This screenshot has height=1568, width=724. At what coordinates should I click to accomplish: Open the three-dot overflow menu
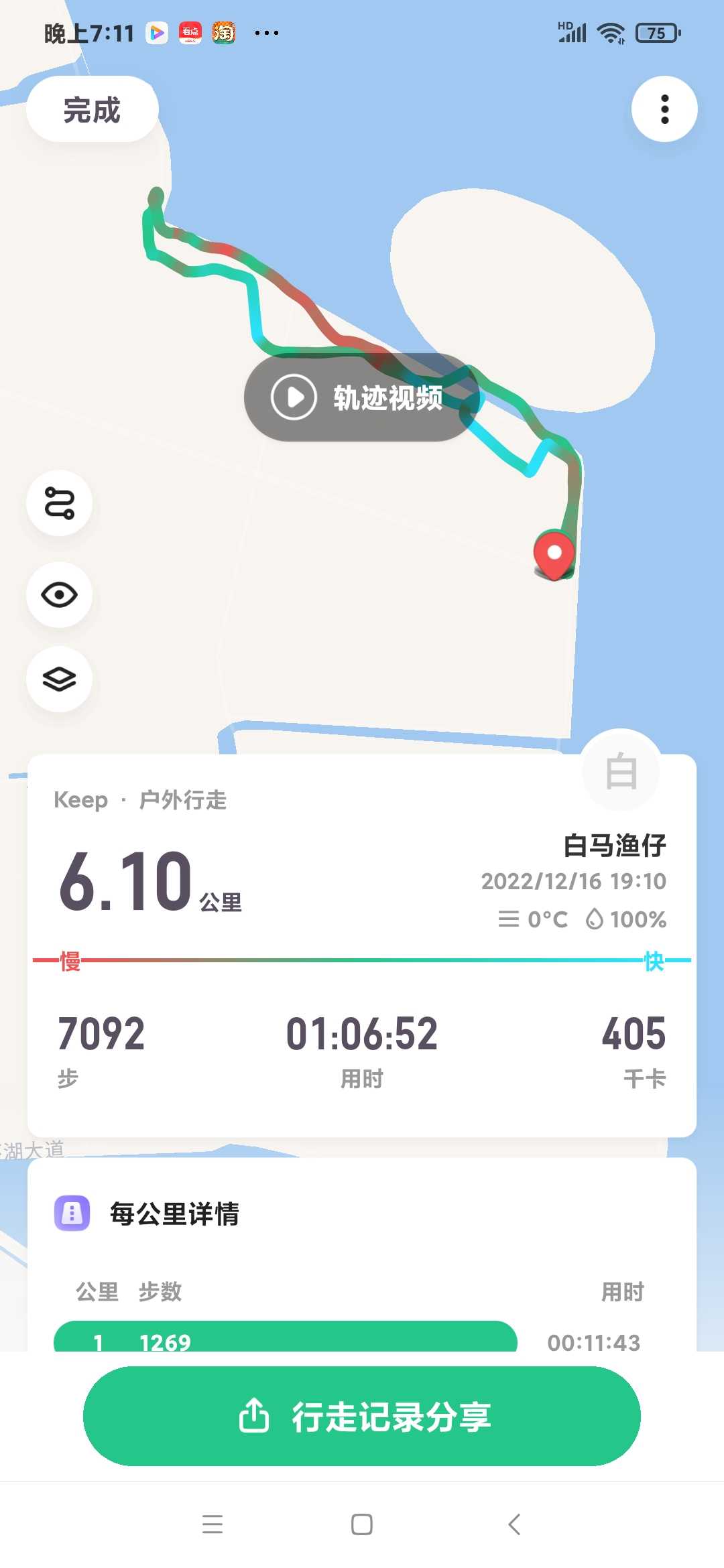[x=664, y=109]
